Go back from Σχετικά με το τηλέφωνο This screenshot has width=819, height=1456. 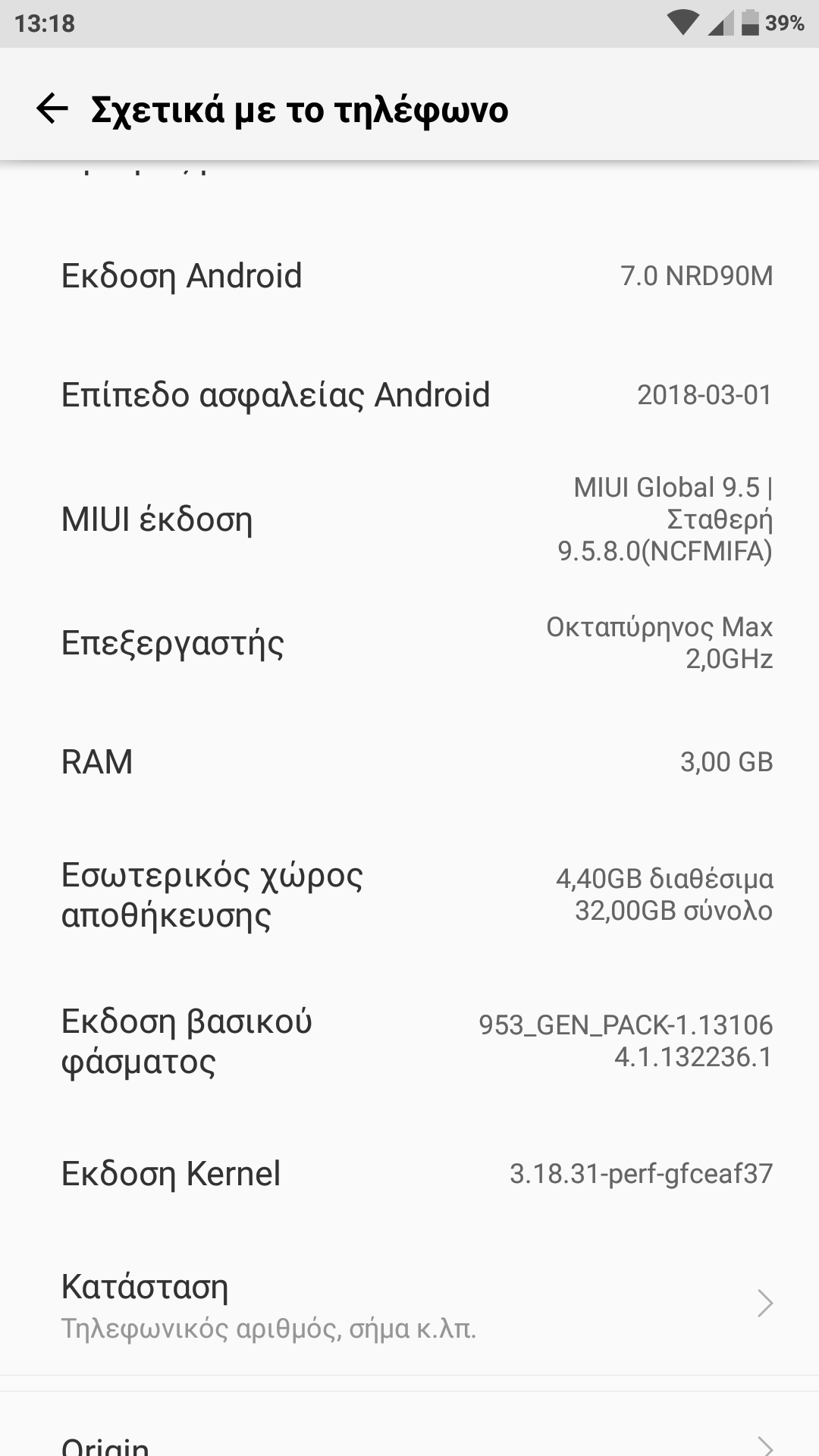[x=52, y=109]
